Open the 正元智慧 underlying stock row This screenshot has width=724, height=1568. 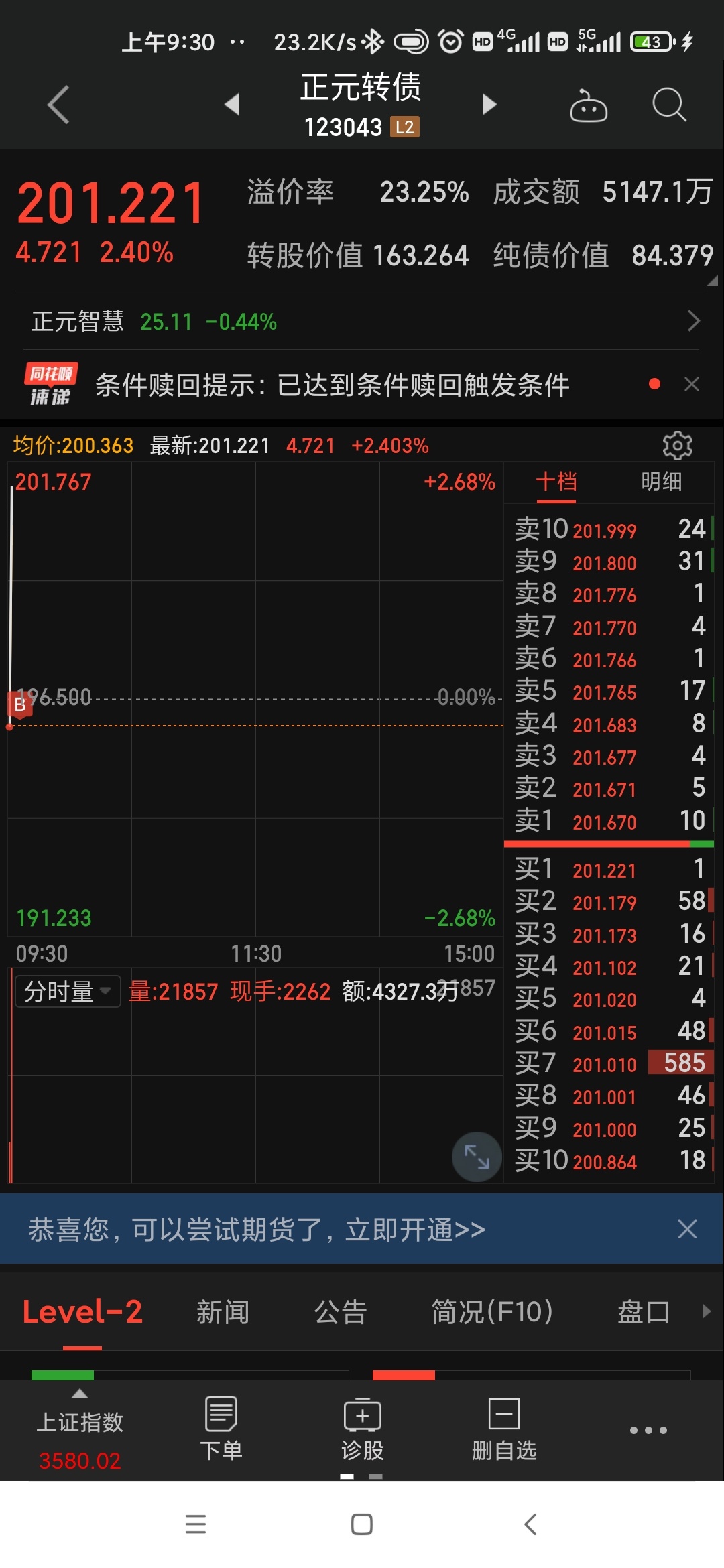pos(362,322)
